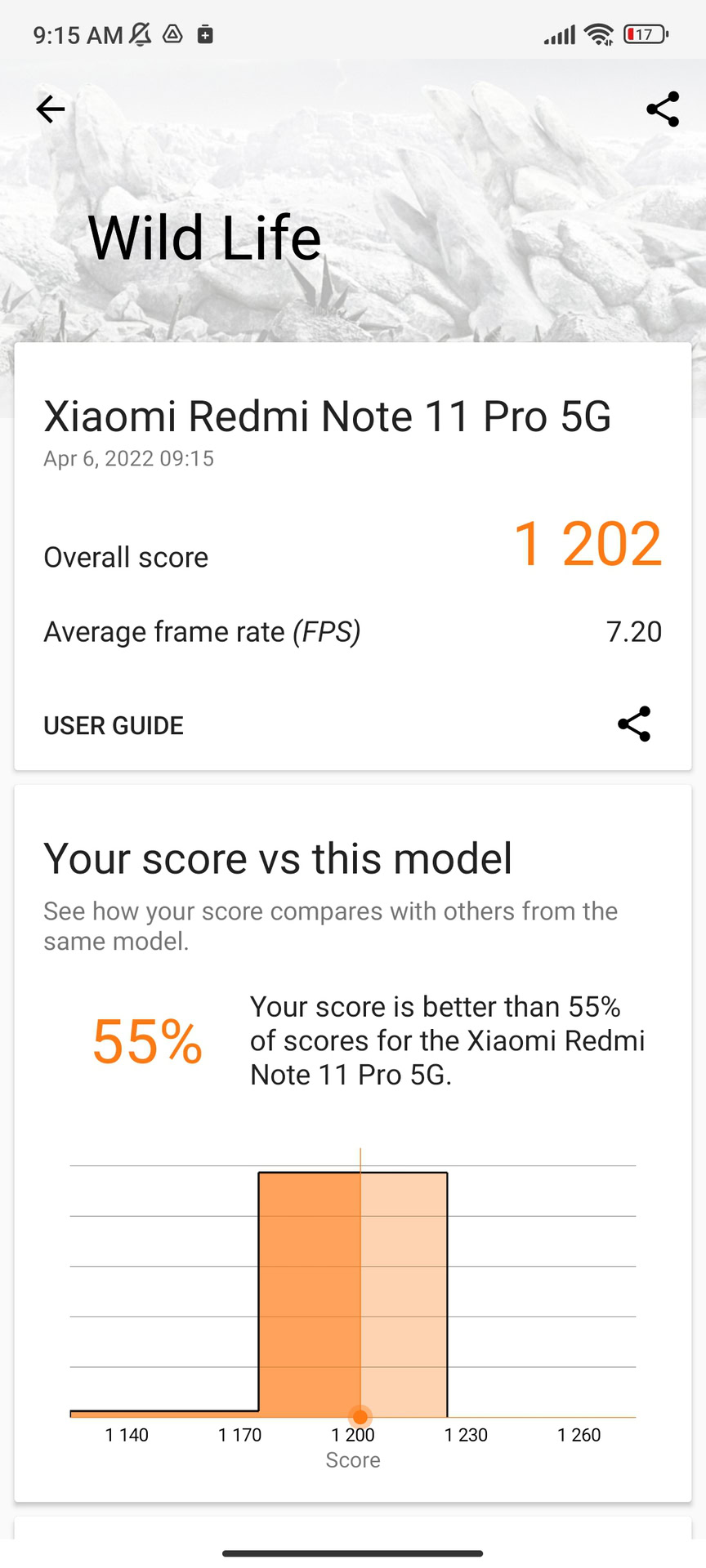Image resolution: width=706 pixels, height=1568 pixels.
Task: Go back using the top-left arrow
Action: point(51,109)
